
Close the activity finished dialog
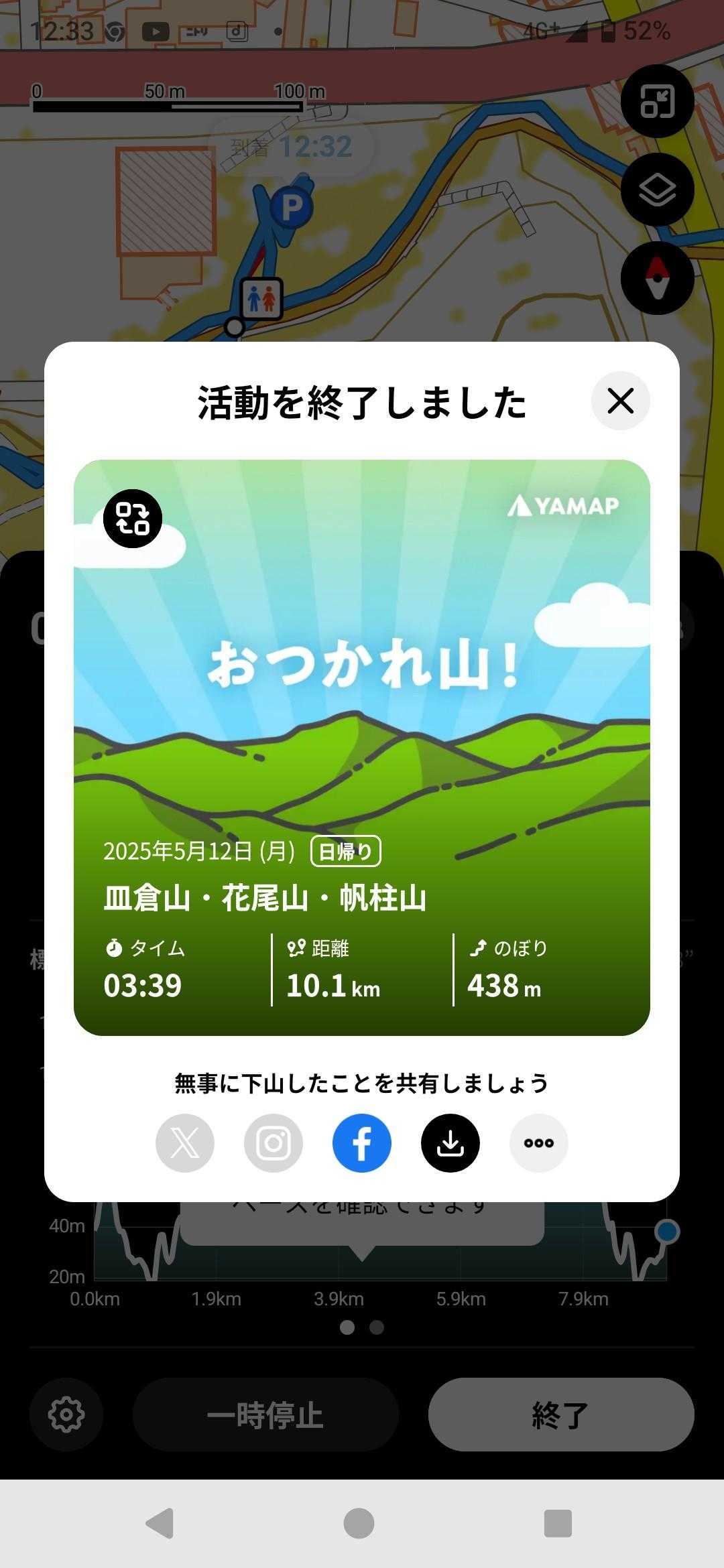pyautogui.click(x=620, y=401)
